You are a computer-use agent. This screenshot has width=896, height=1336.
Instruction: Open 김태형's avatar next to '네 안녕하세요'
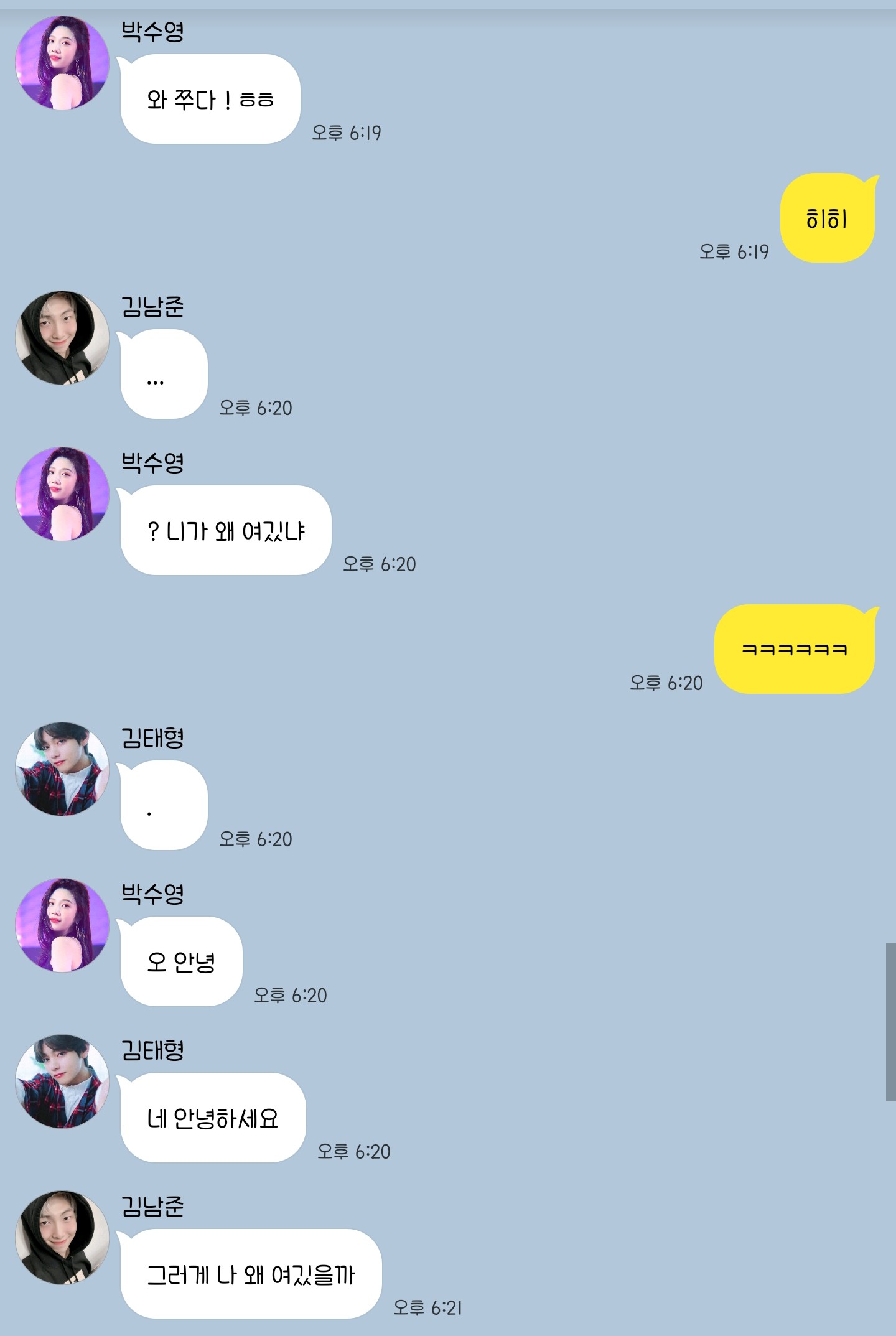(x=62, y=1081)
